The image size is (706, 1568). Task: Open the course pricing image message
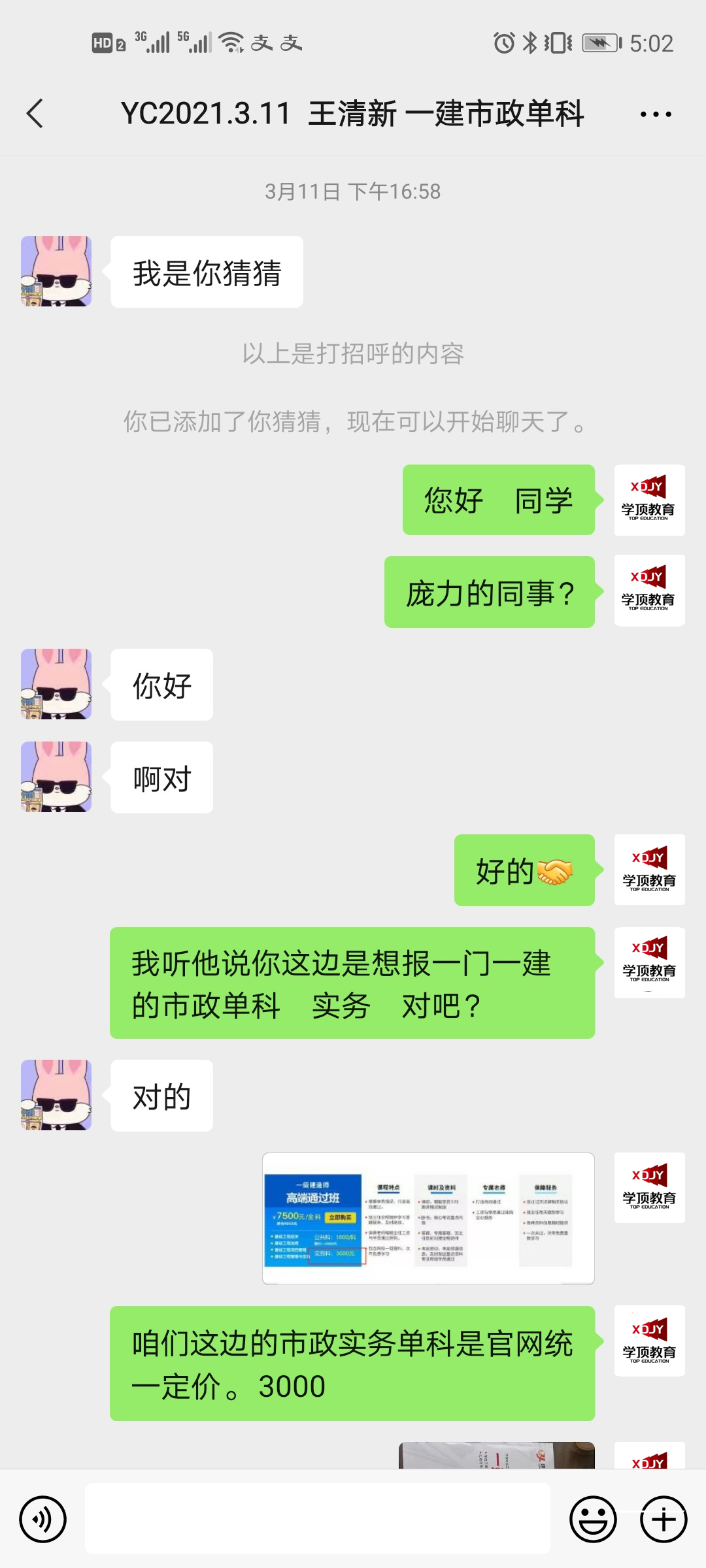click(x=428, y=1218)
